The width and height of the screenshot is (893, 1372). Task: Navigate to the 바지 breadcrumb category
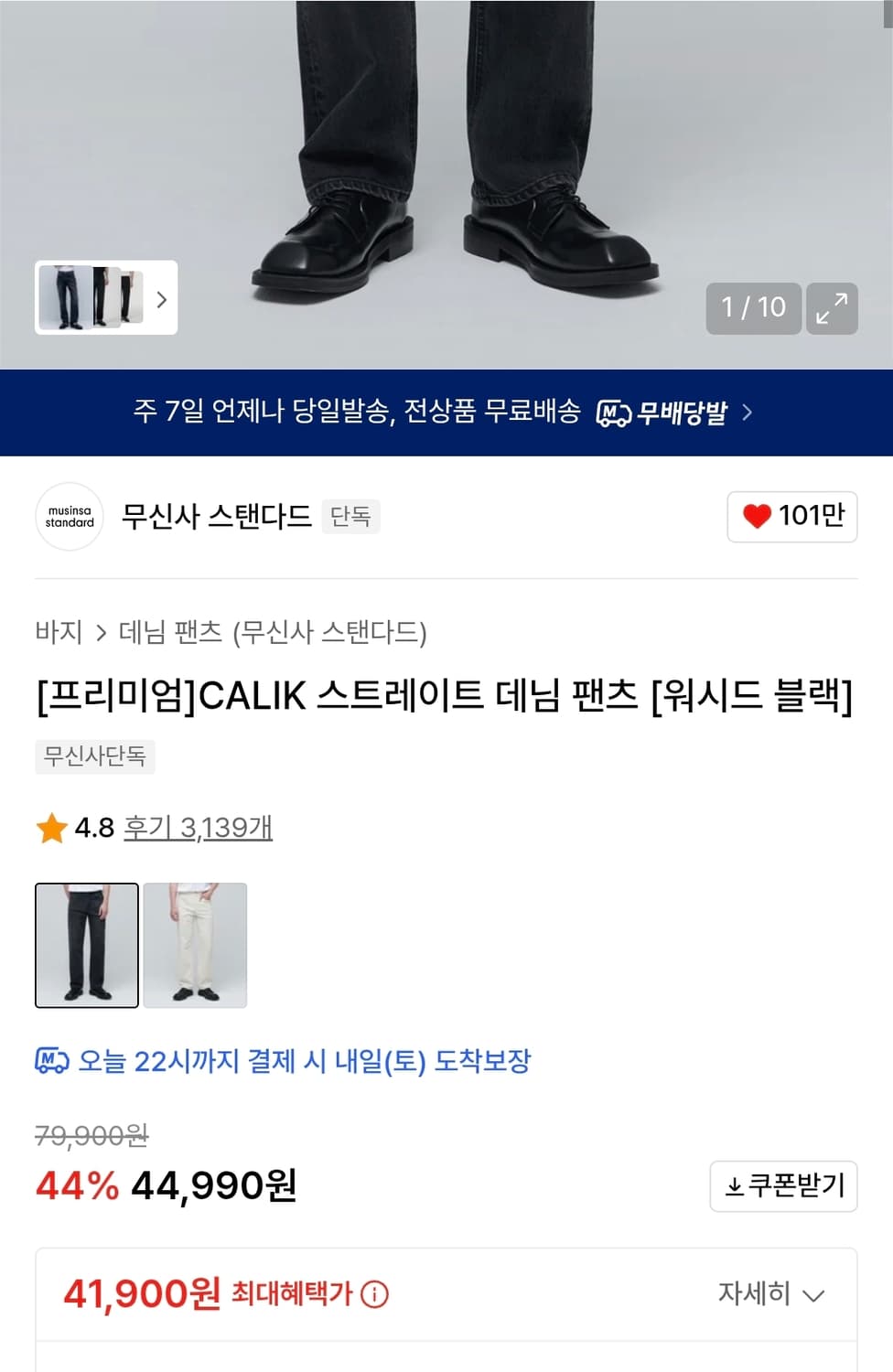coord(59,631)
